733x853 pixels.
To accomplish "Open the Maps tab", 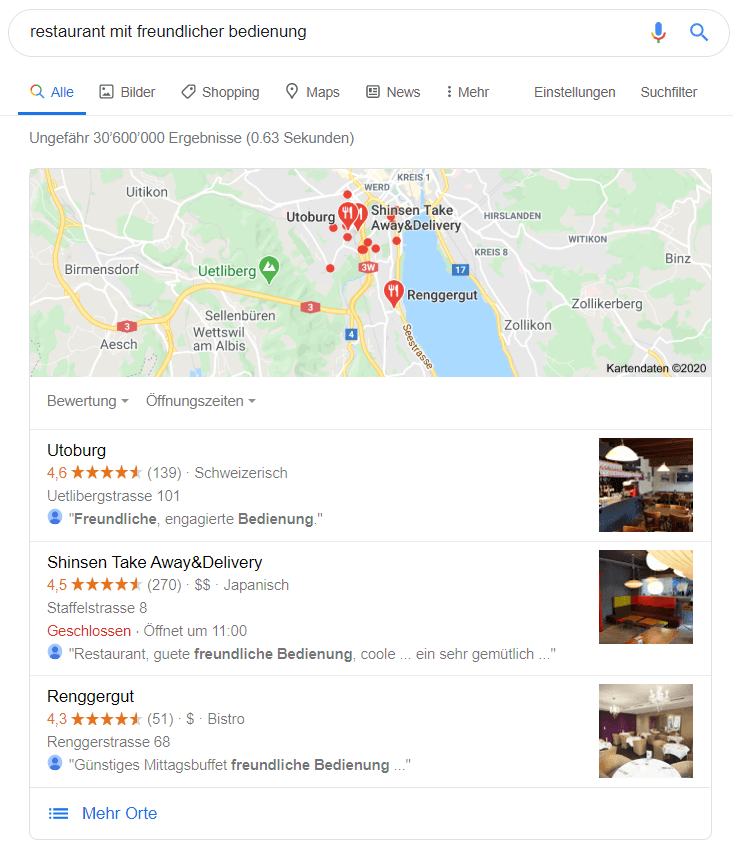I will point(312,92).
